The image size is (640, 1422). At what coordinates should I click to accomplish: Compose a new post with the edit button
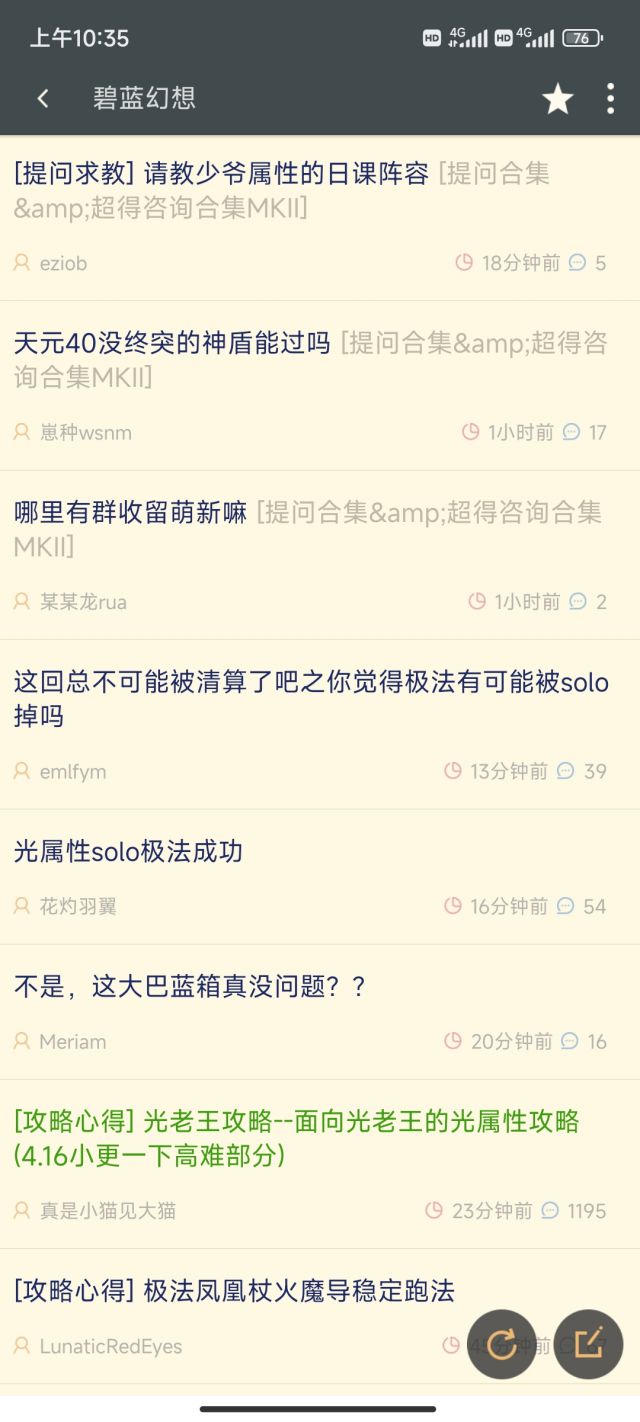tap(589, 1344)
